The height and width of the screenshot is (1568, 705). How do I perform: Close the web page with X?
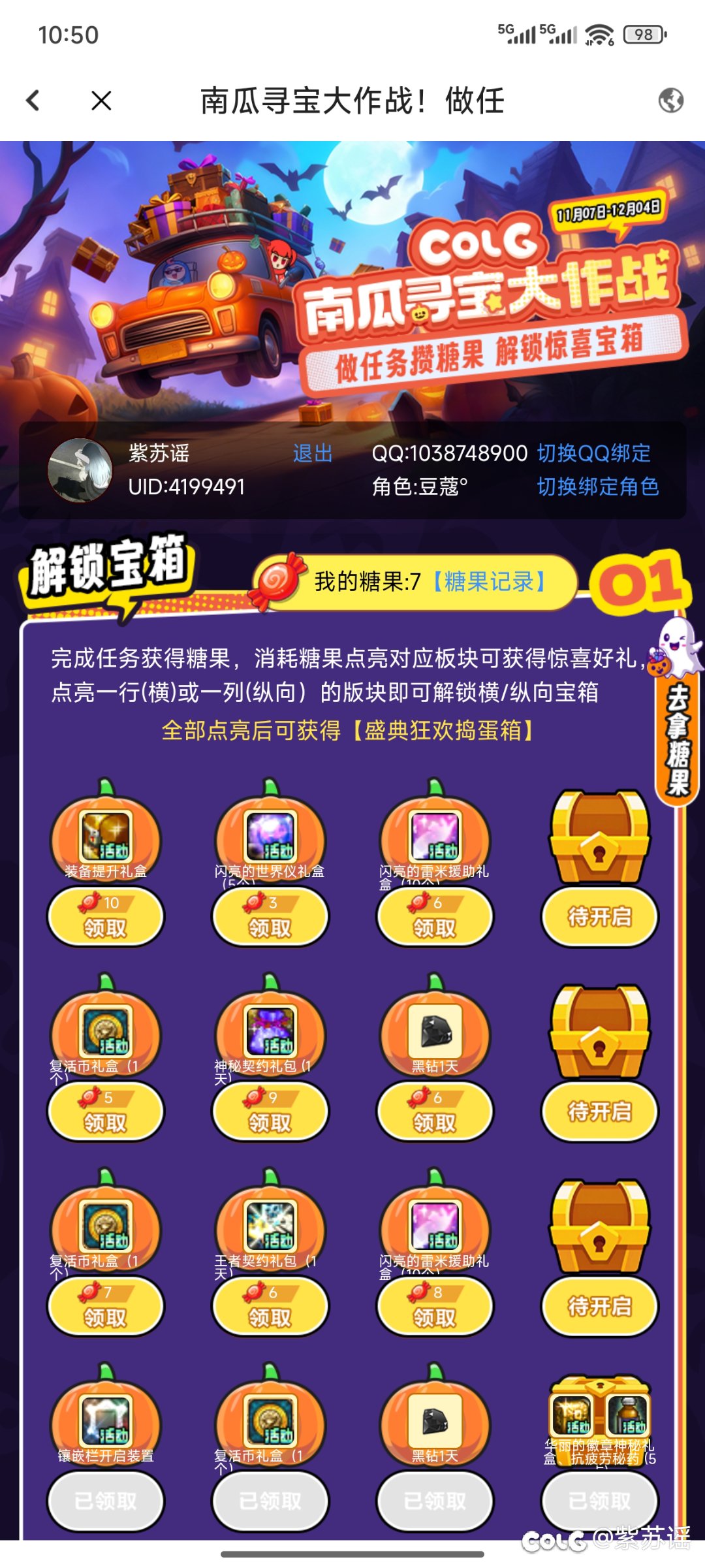[101, 101]
